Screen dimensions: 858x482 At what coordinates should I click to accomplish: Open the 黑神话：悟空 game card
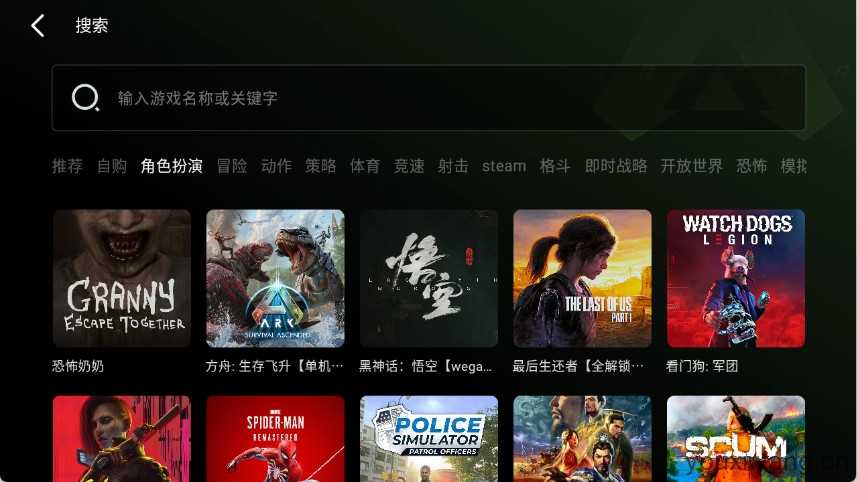pyautogui.click(x=429, y=278)
